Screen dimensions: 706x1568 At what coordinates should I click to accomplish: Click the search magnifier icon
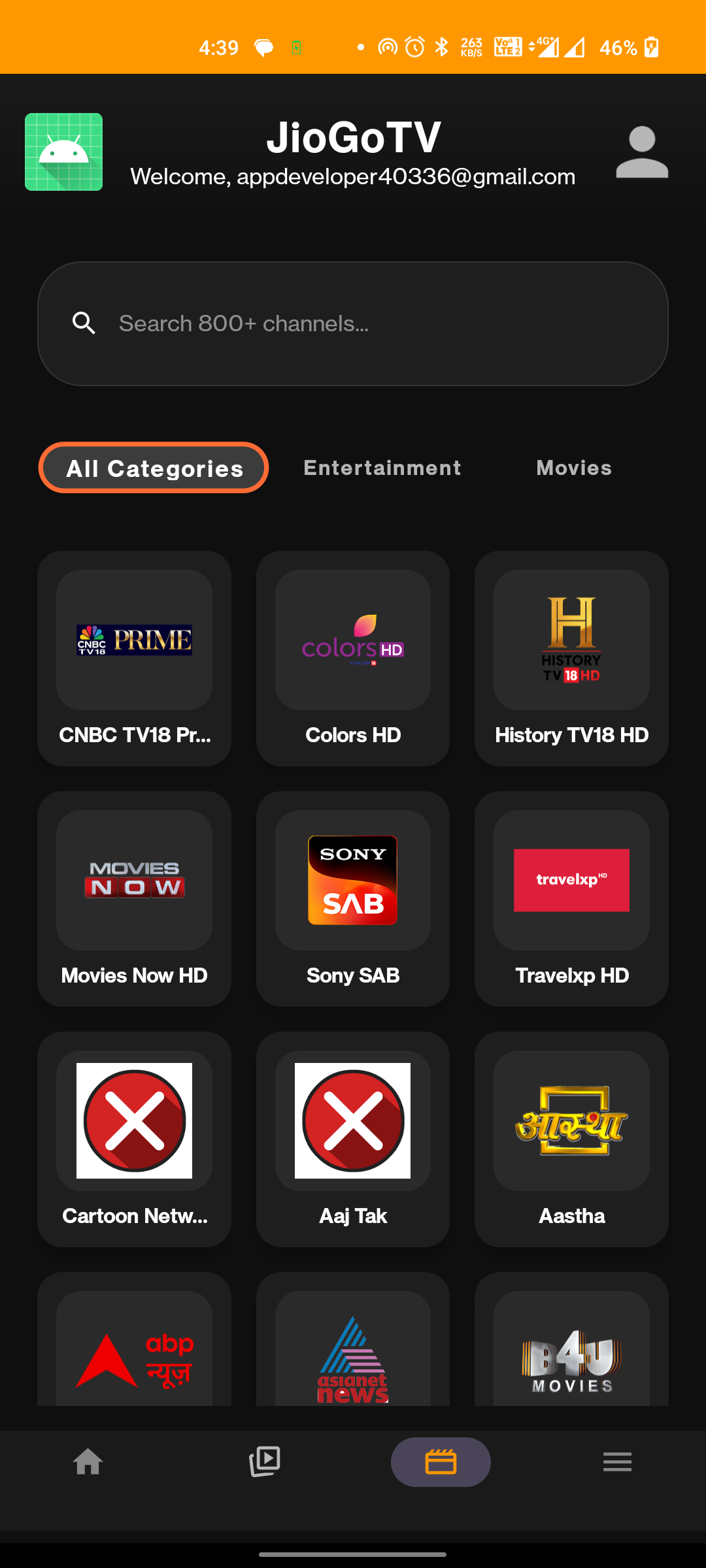tap(84, 323)
